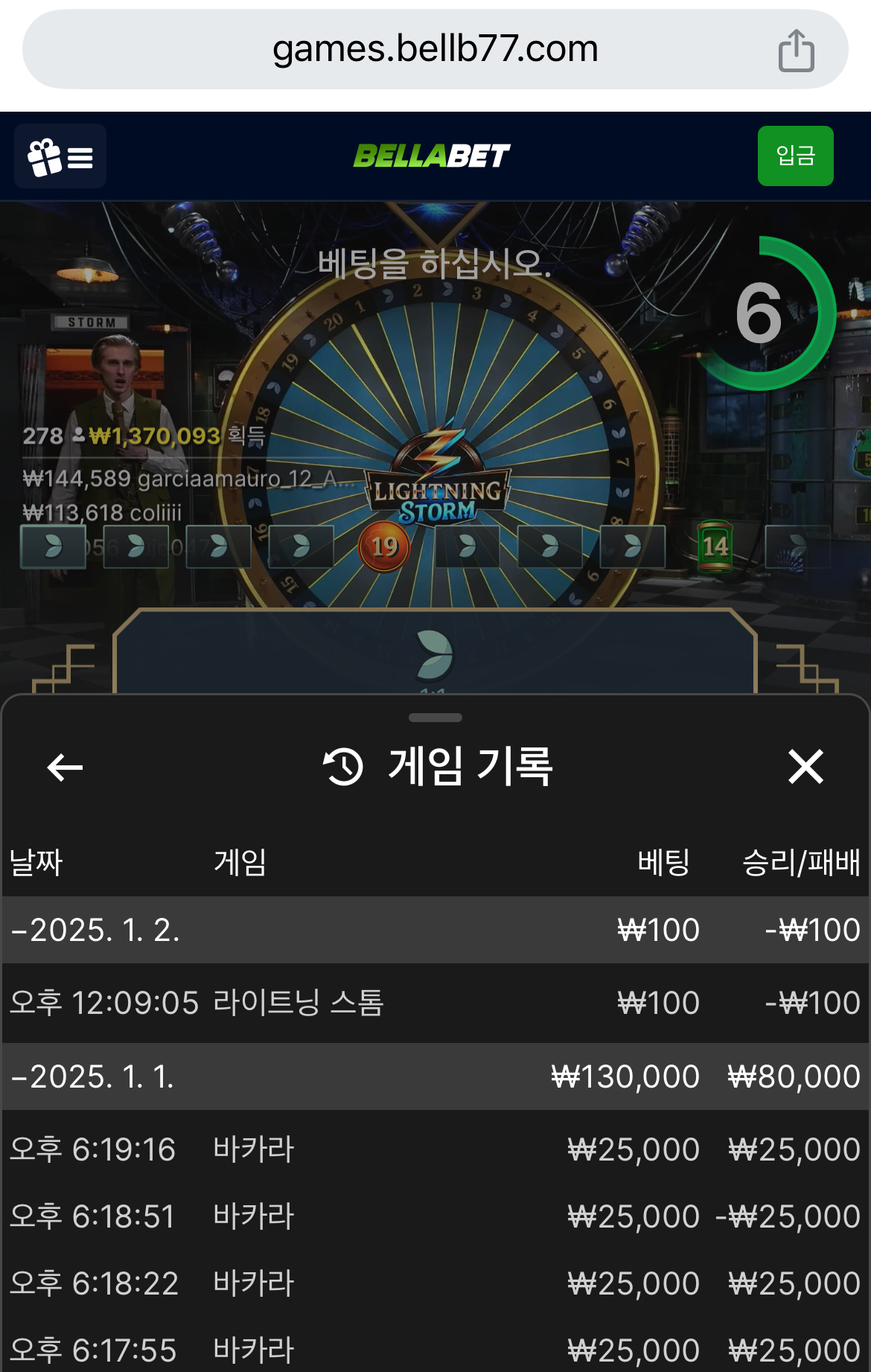The height and width of the screenshot is (1372, 871).
Task: Tap the green 입금 deposit button
Action: pyautogui.click(x=795, y=156)
